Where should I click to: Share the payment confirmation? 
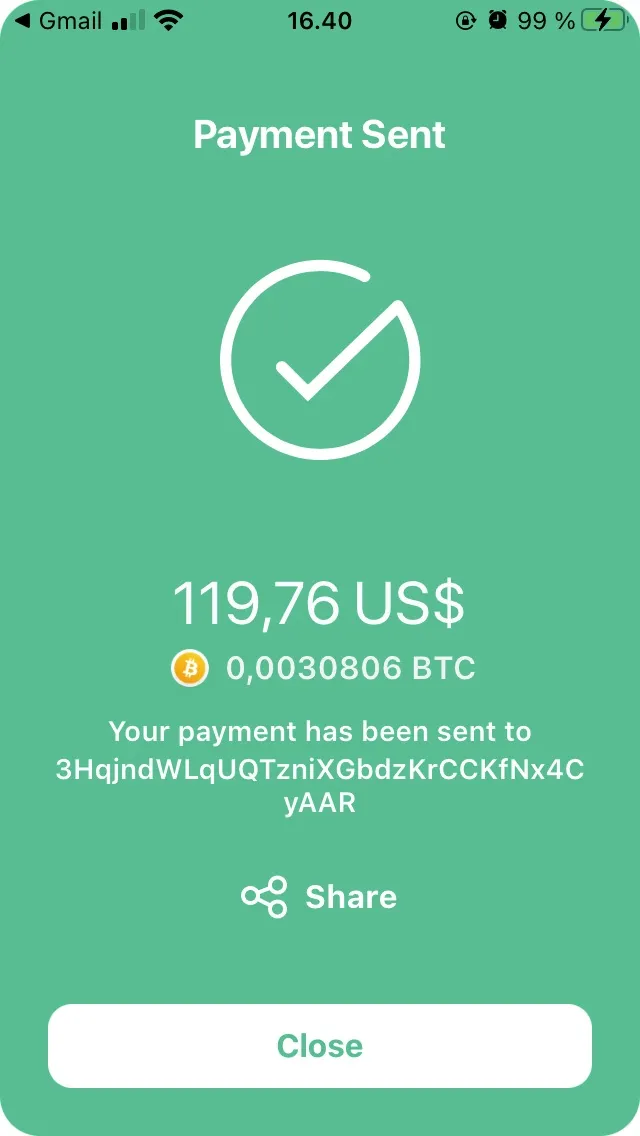point(319,897)
